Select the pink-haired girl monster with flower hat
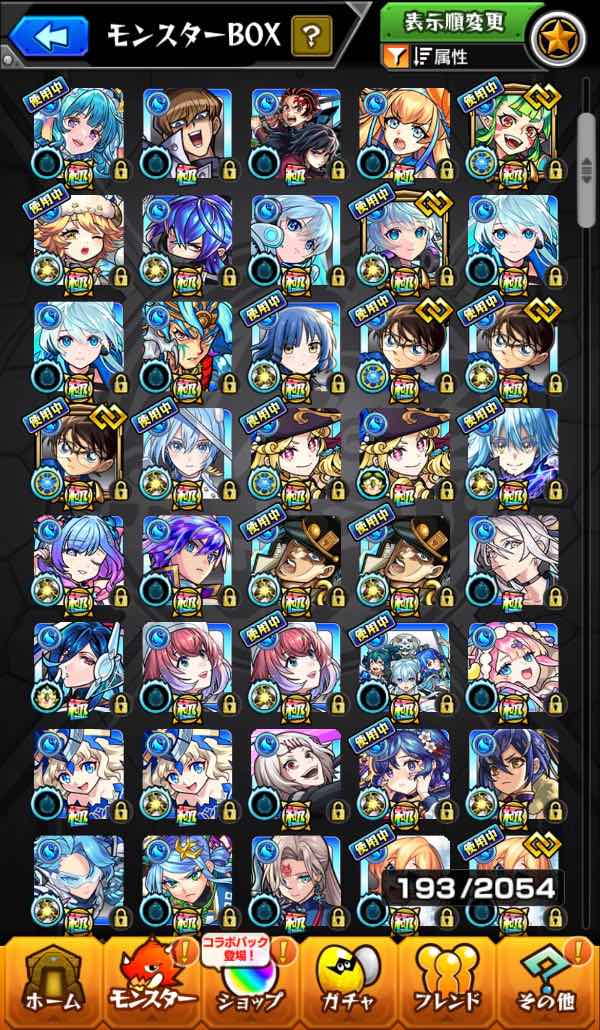This screenshot has height=1030, width=600. (x=513, y=669)
